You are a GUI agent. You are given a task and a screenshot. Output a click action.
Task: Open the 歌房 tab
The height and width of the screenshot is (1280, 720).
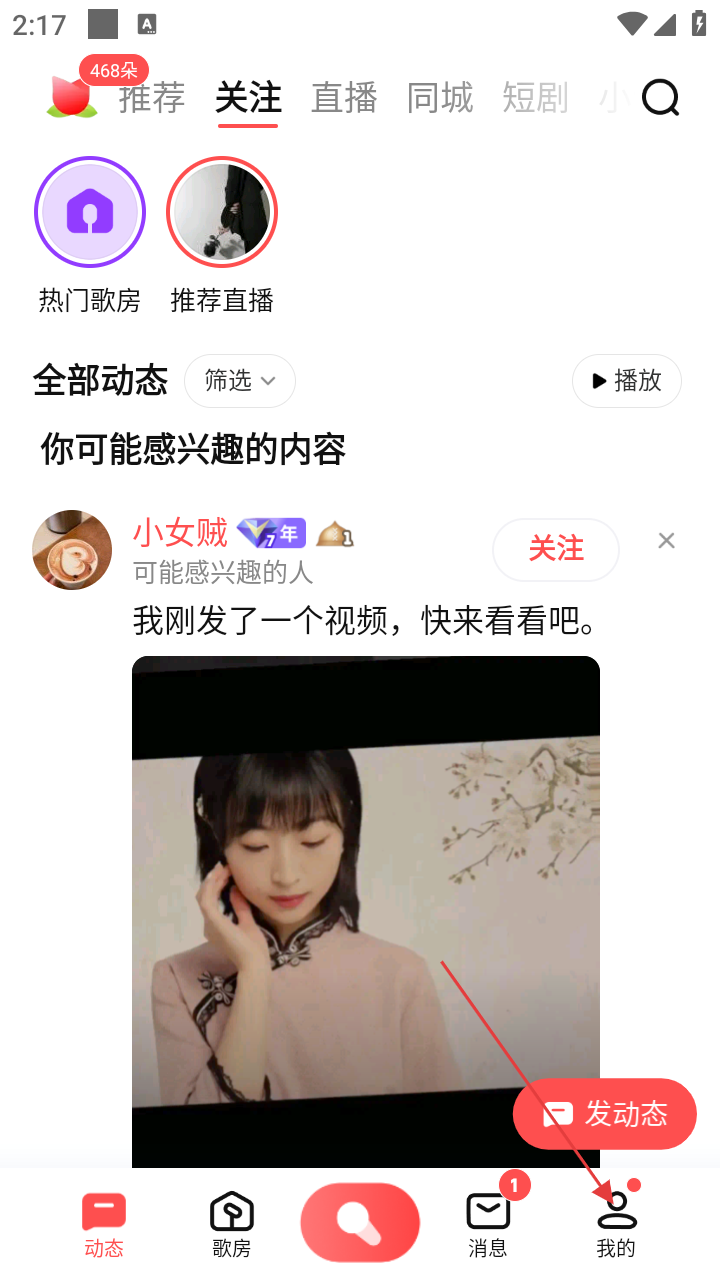click(x=232, y=1224)
